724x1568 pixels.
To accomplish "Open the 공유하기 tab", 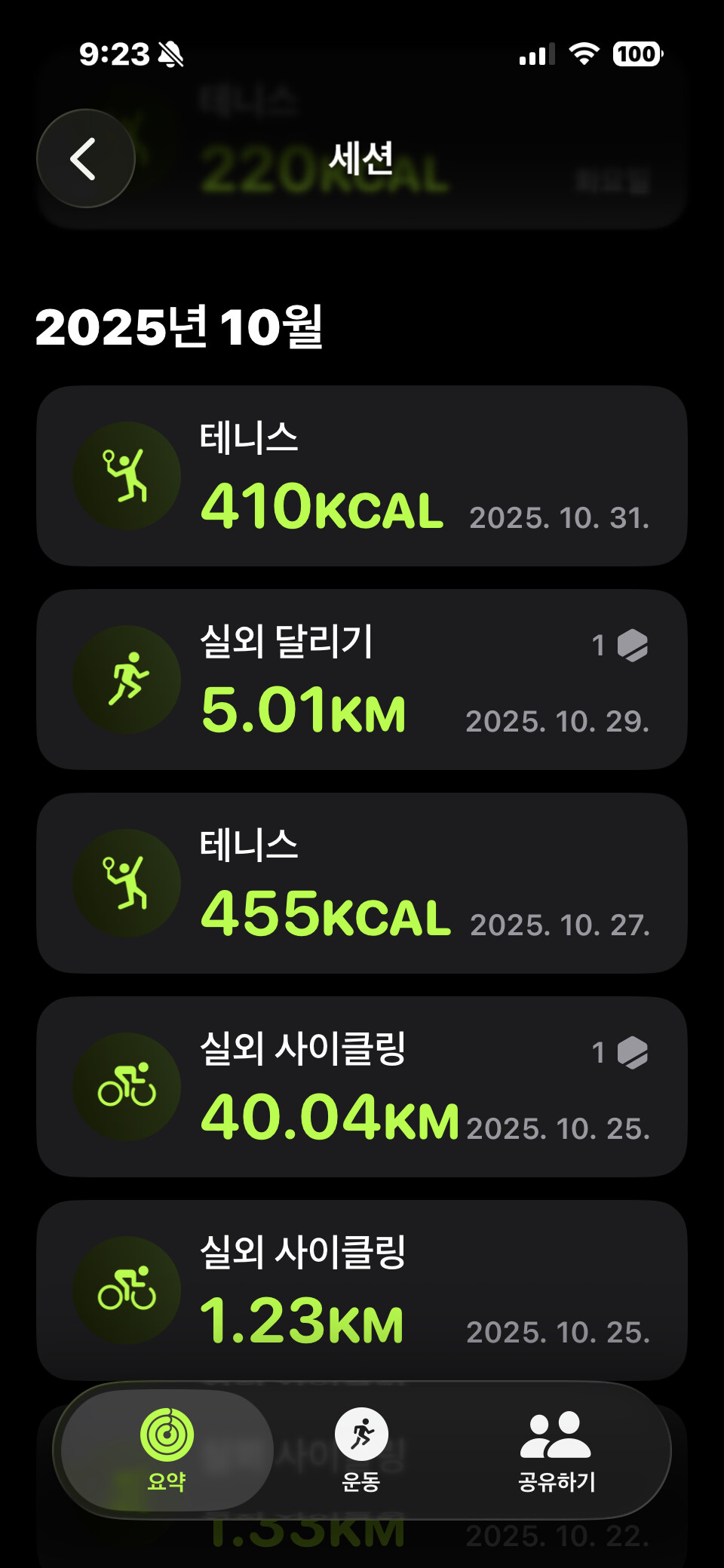I will 557,1450.
